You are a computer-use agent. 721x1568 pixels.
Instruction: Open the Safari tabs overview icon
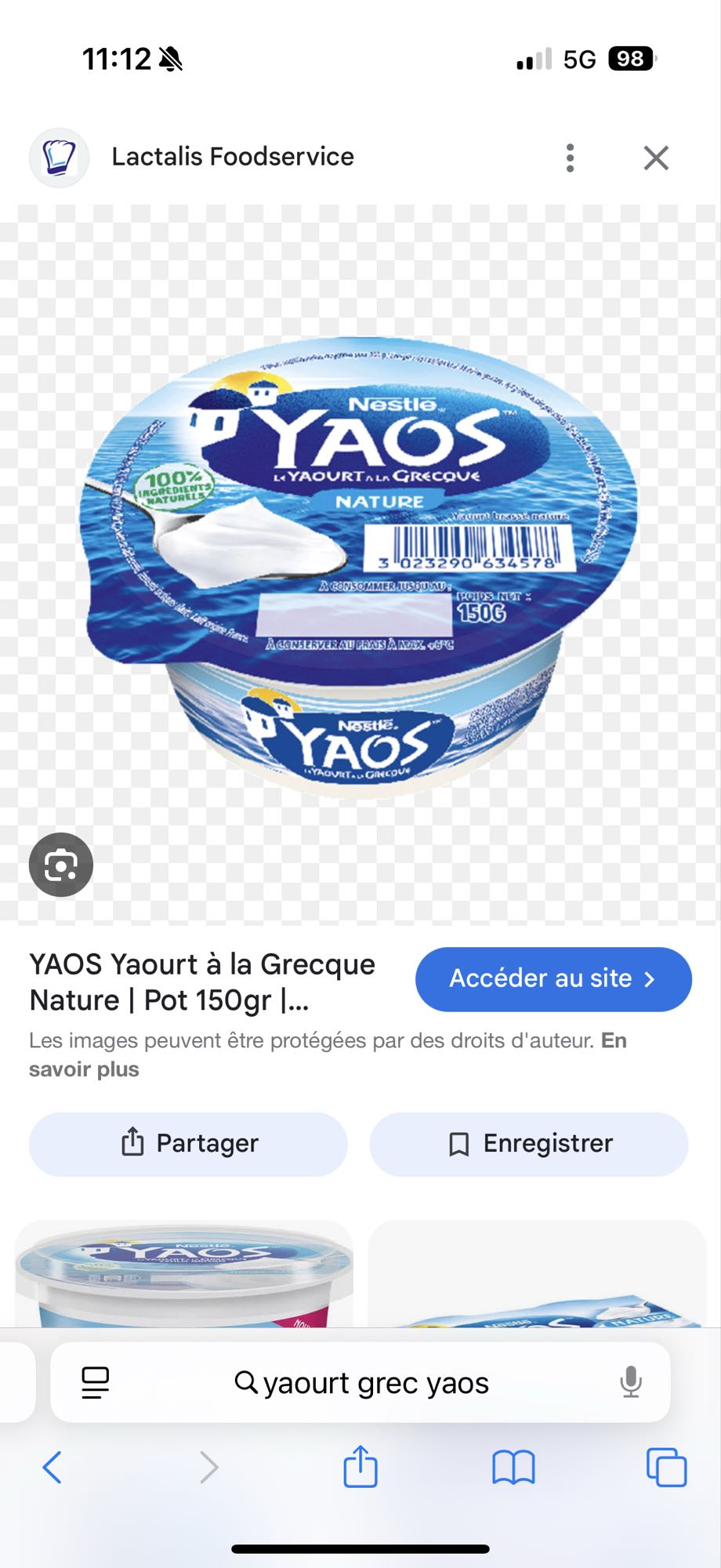pyautogui.click(x=665, y=1469)
